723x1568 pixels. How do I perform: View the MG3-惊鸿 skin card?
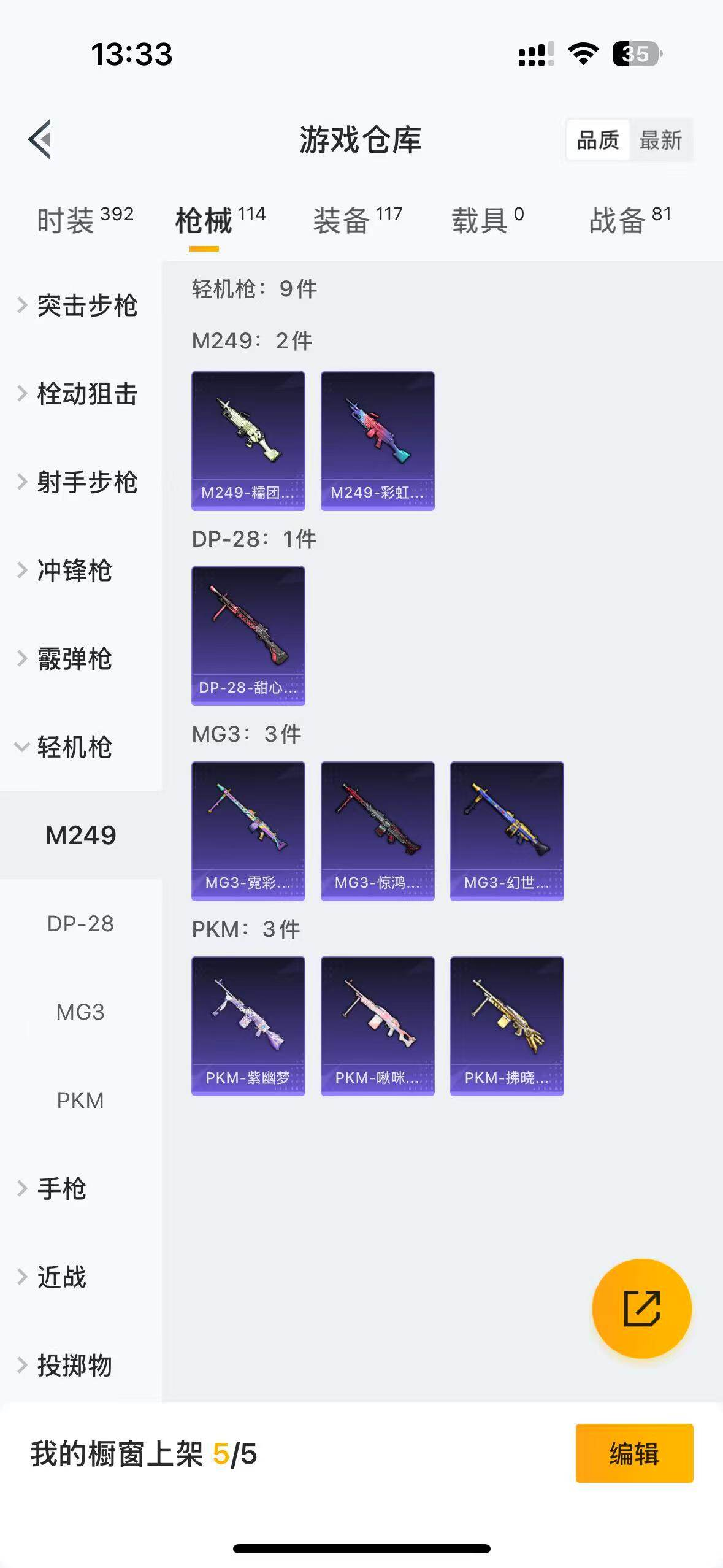pos(377,831)
